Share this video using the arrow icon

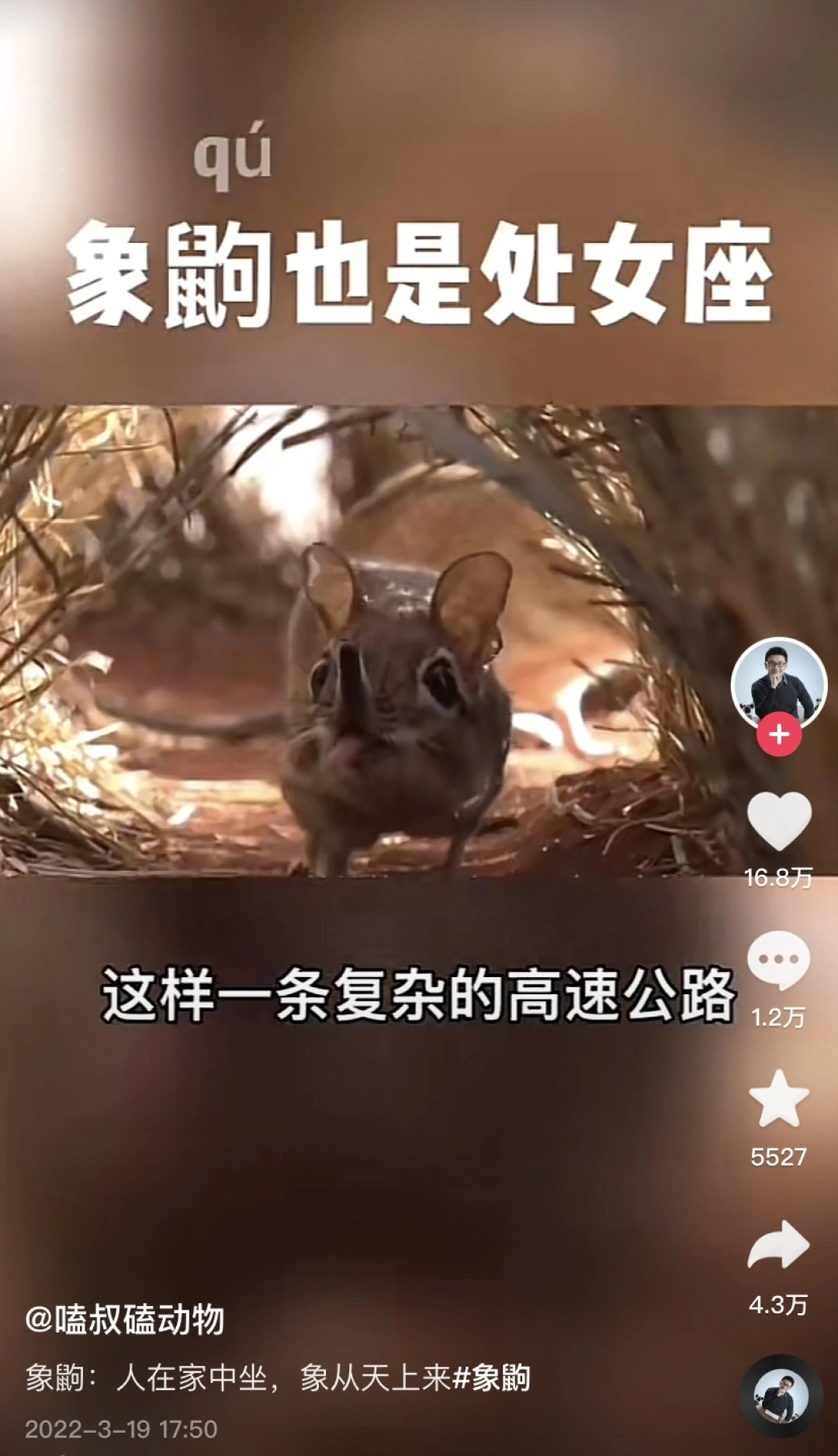tap(778, 1245)
